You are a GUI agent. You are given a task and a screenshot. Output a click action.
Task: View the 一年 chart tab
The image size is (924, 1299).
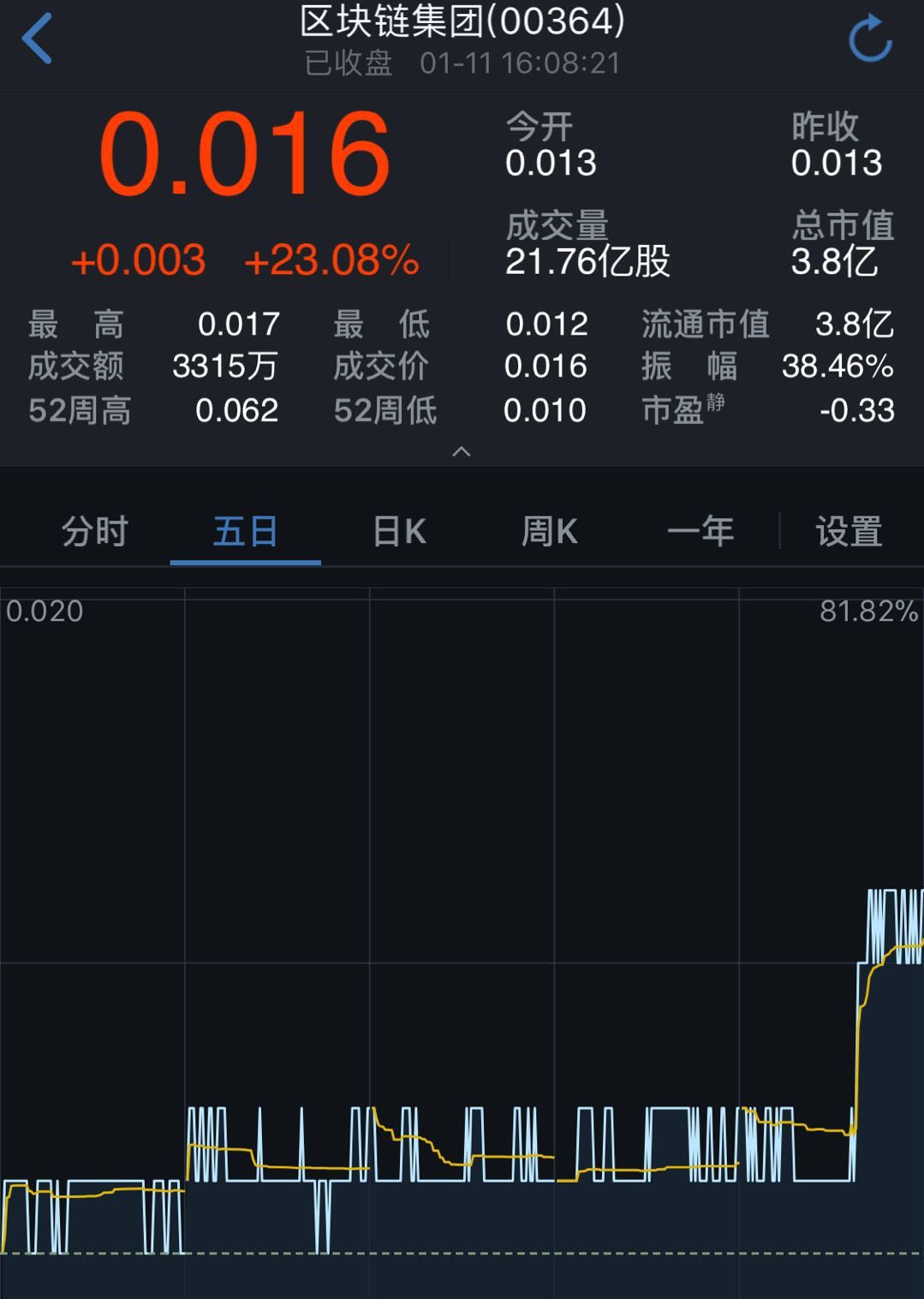click(x=700, y=532)
